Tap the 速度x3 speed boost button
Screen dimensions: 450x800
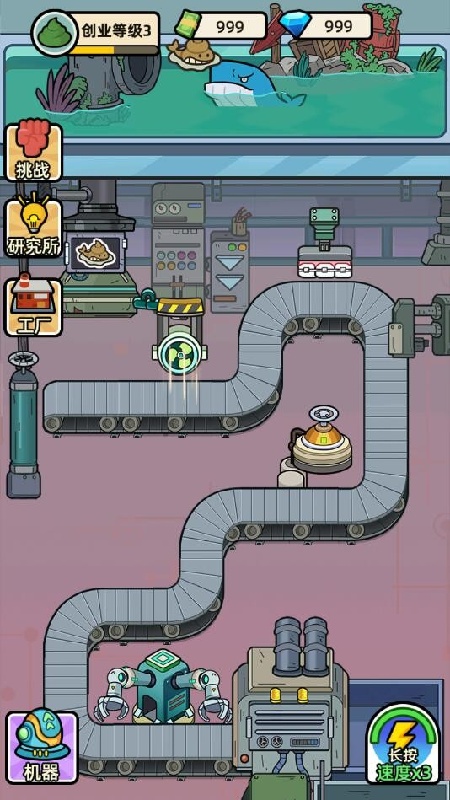[403, 743]
